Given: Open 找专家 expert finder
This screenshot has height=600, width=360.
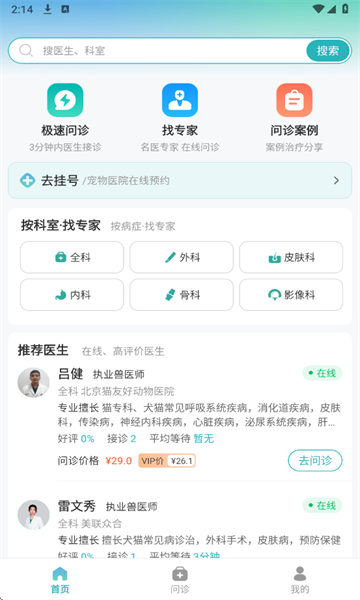Looking at the screenshot, I should pyautogui.click(x=180, y=117).
